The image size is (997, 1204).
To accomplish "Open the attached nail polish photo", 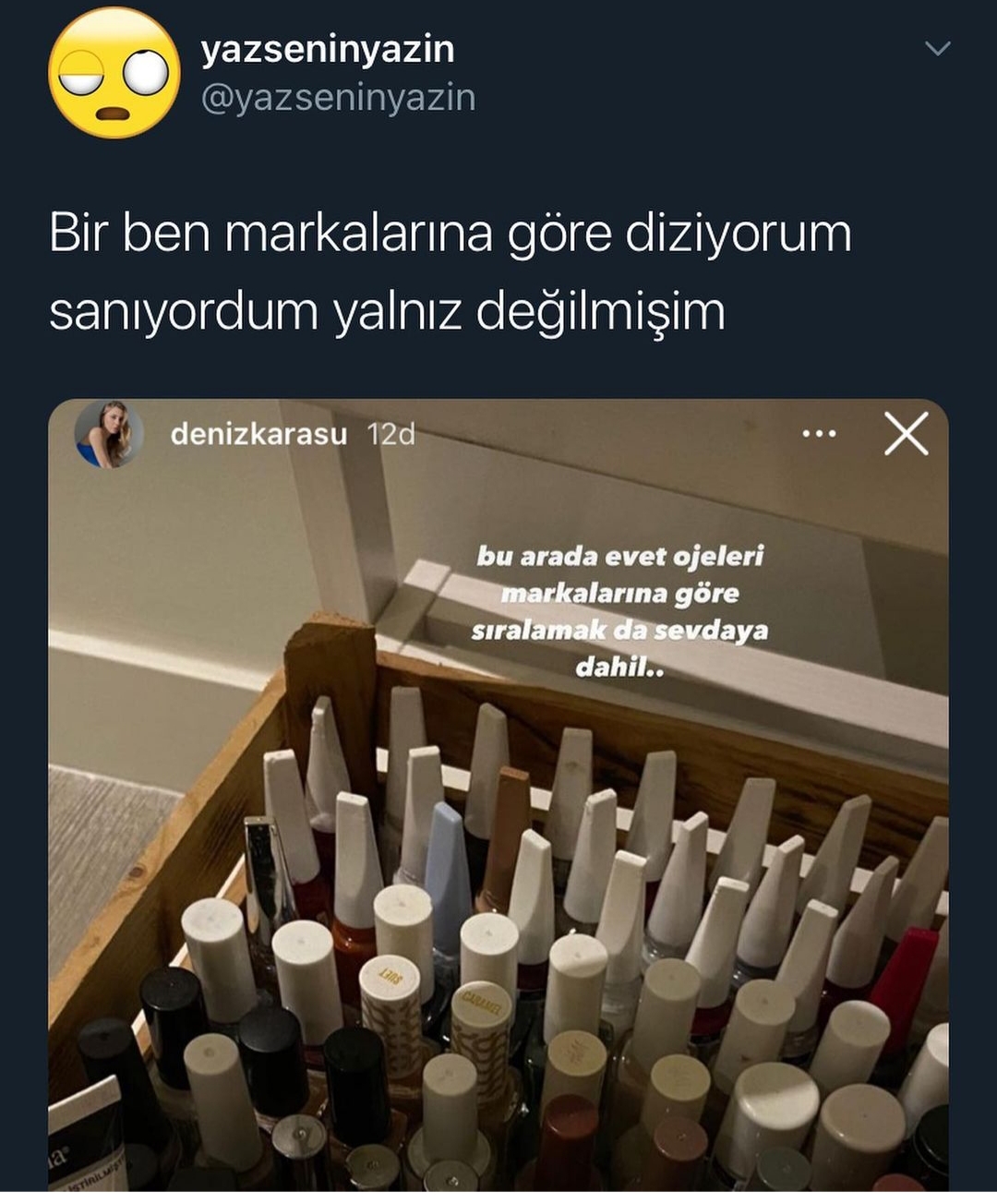I will (x=498, y=831).
